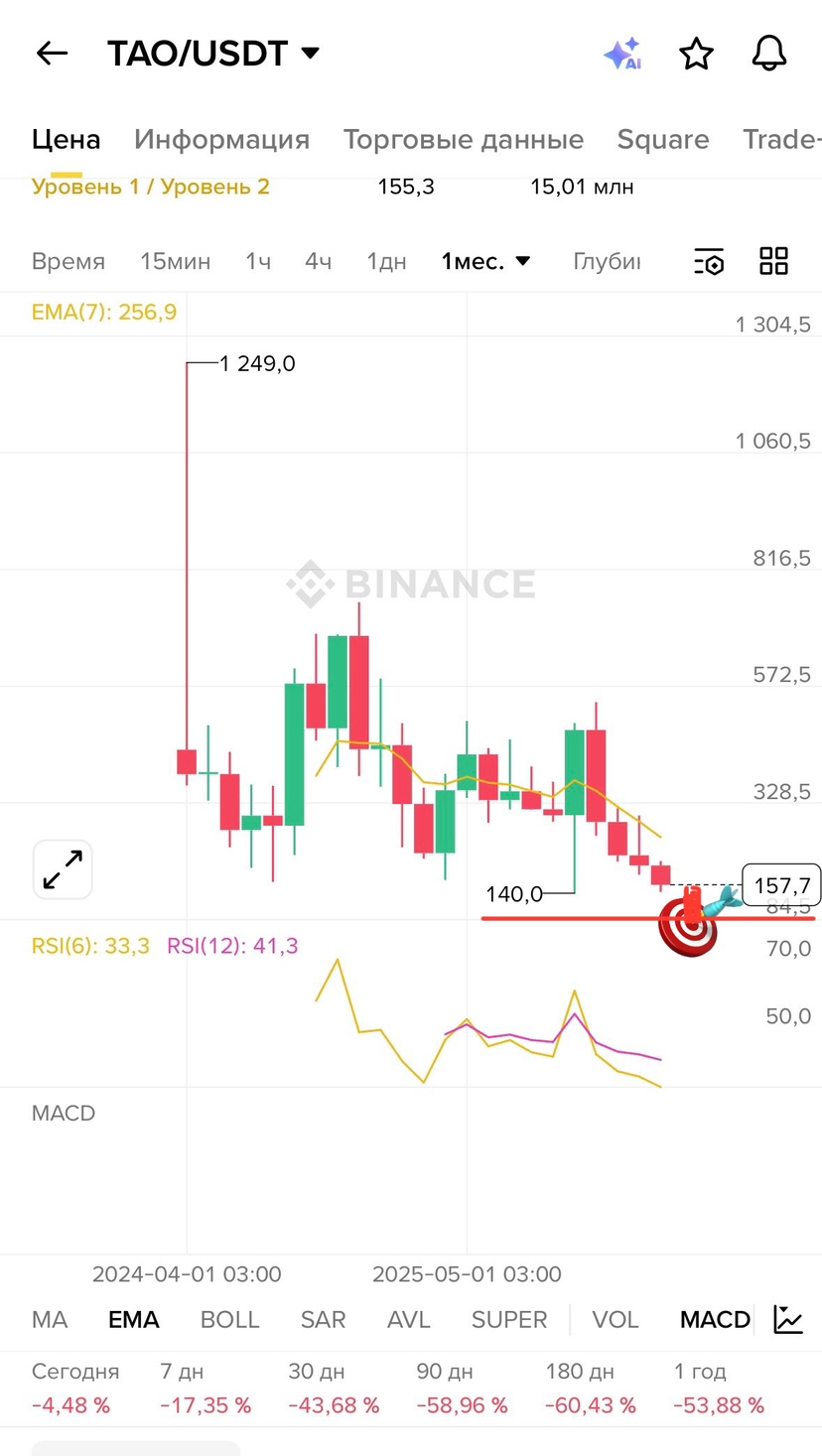This screenshot has width=822, height=1456.
Task: Select the 15мин timeframe
Action: tap(175, 261)
